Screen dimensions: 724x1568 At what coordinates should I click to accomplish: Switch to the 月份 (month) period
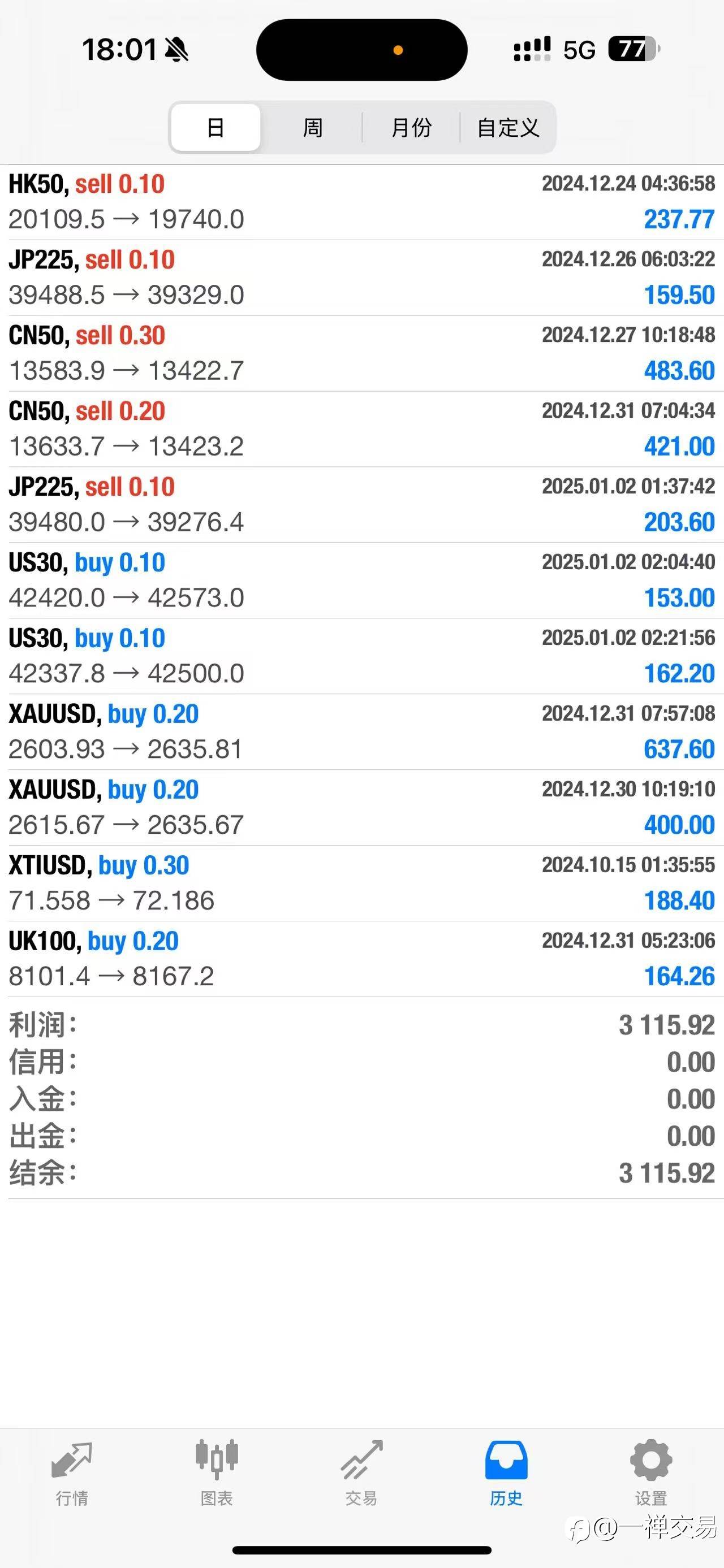411,127
